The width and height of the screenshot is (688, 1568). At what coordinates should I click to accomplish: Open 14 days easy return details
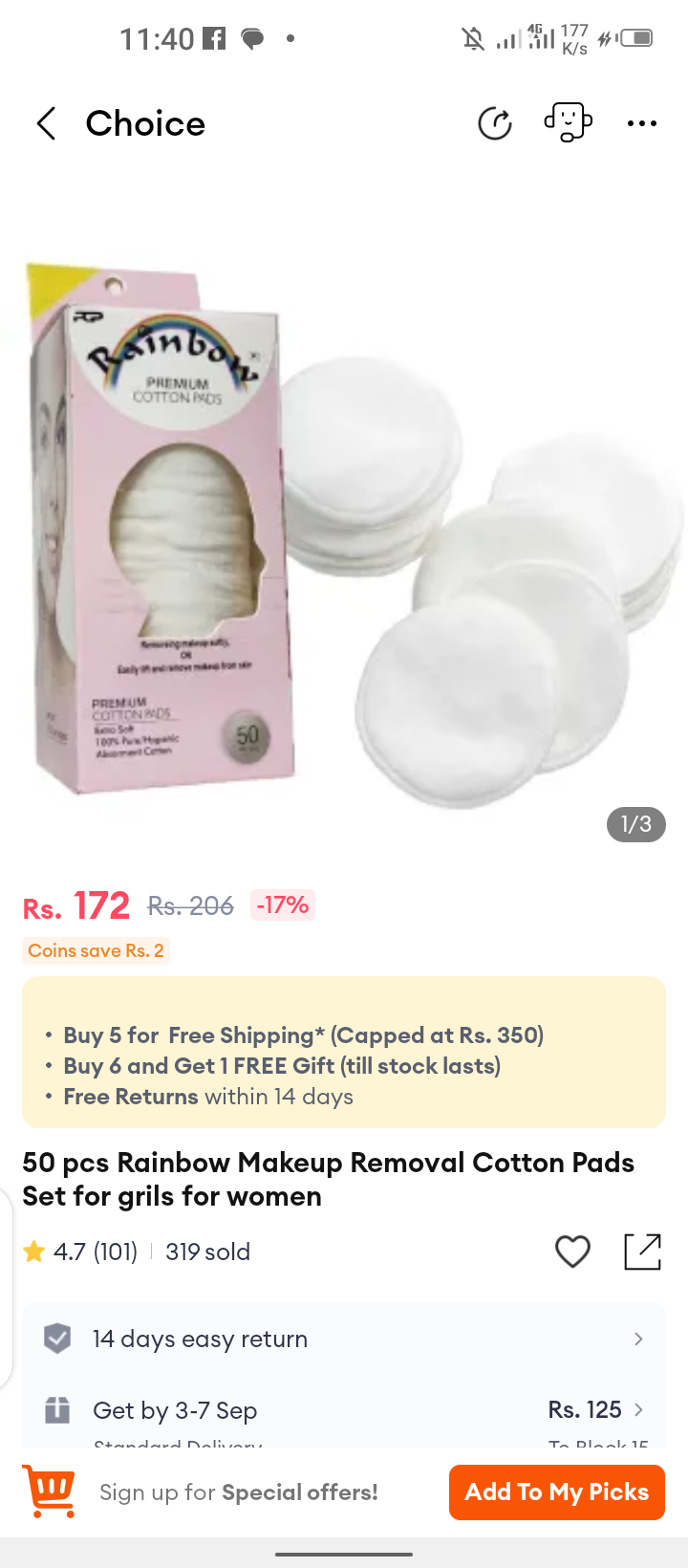pos(344,1339)
